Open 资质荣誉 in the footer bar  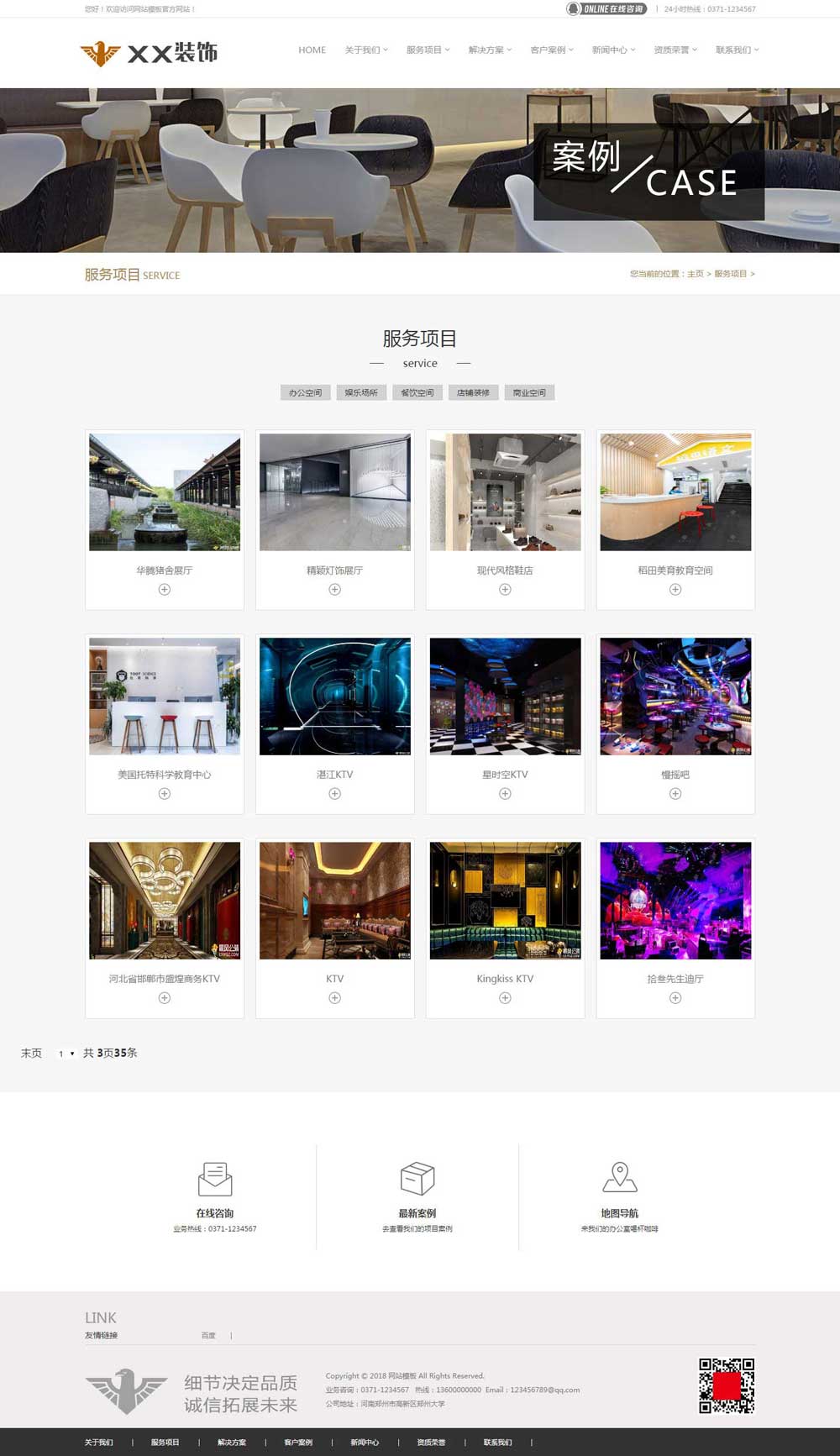point(431,1442)
